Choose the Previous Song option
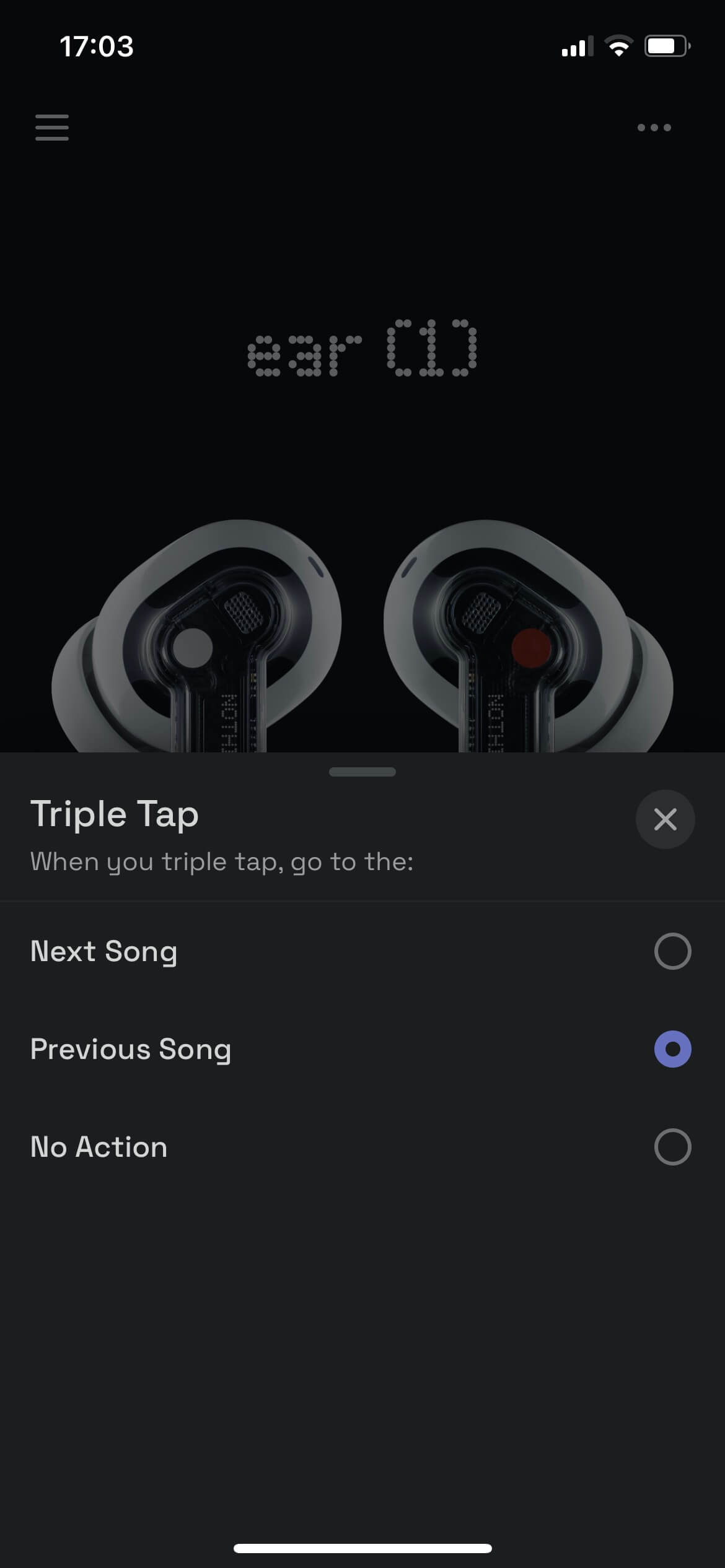The height and width of the screenshot is (1568, 725). pos(672,1049)
